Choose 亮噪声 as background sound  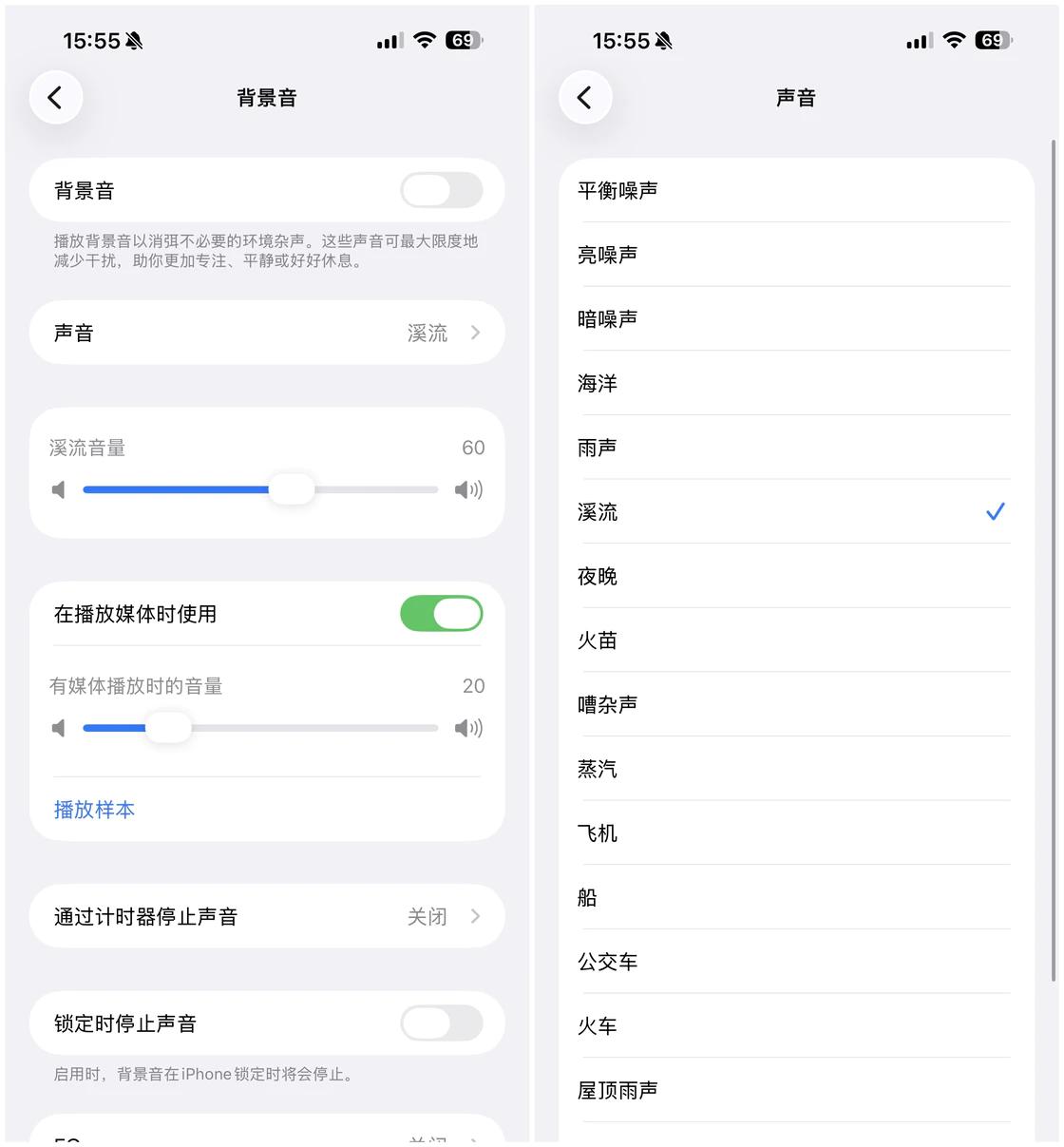click(794, 255)
